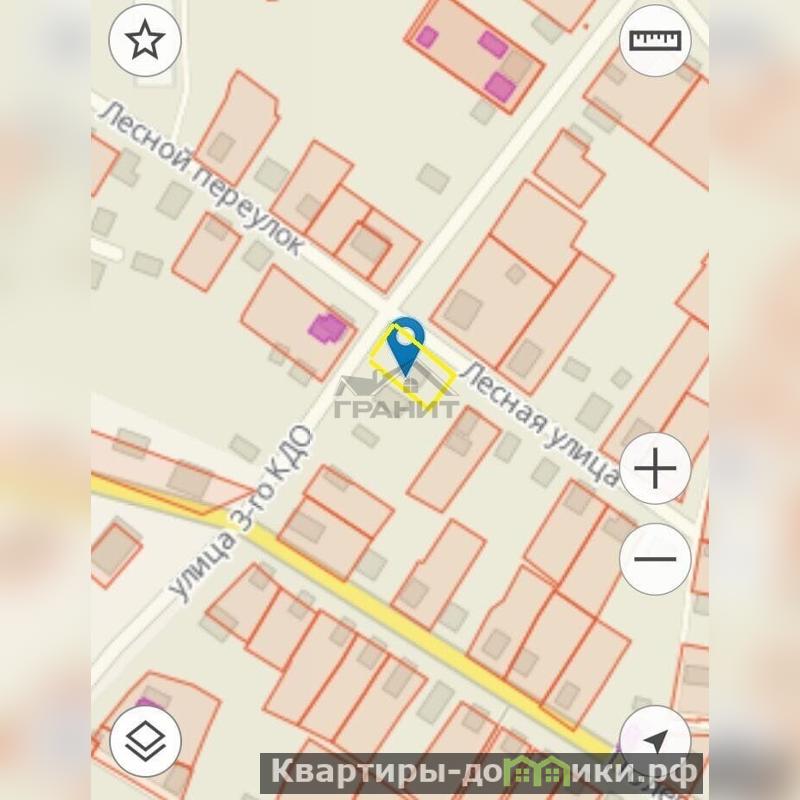Center map on my location arrow
Image resolution: width=800 pixels, height=800 pixels.
pos(655,741)
